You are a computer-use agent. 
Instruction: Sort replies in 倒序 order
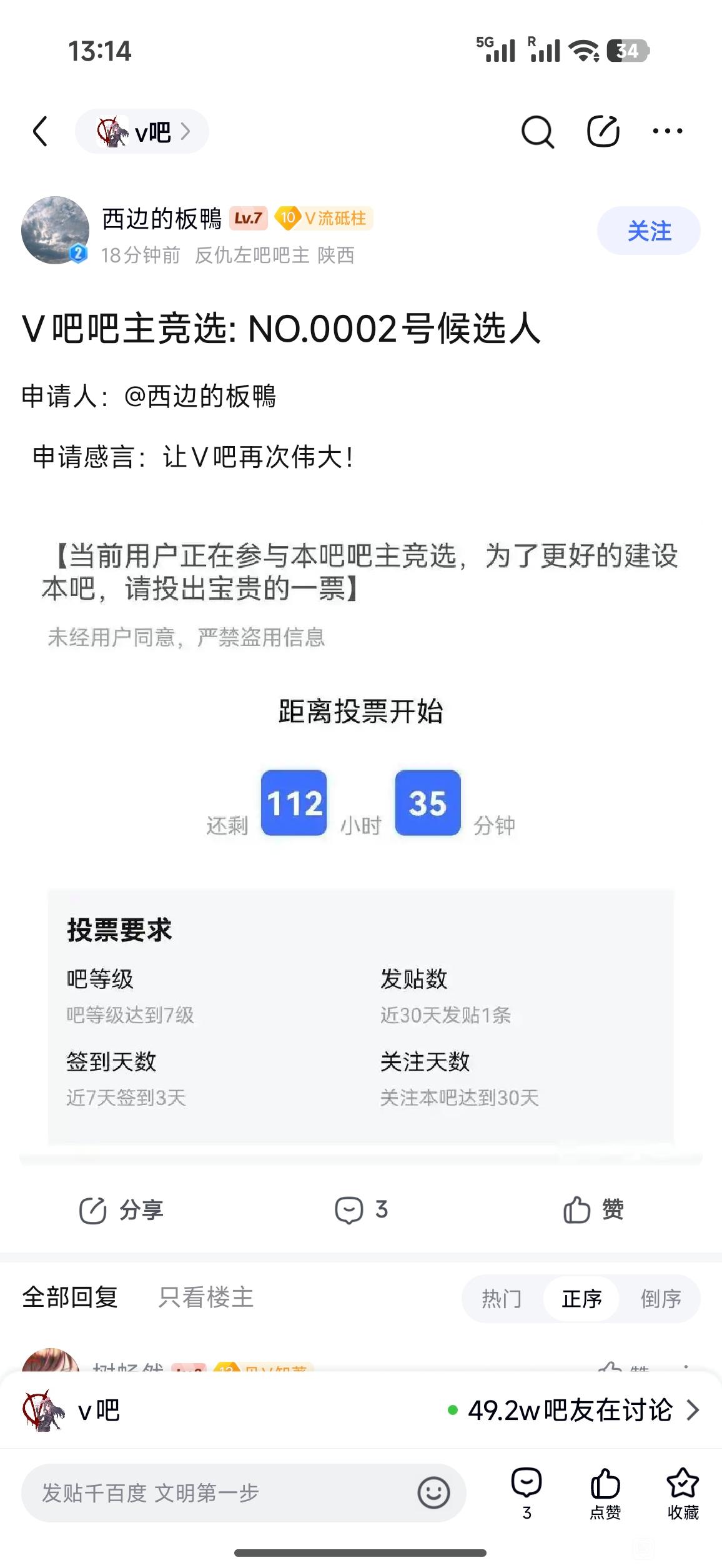[661, 1299]
